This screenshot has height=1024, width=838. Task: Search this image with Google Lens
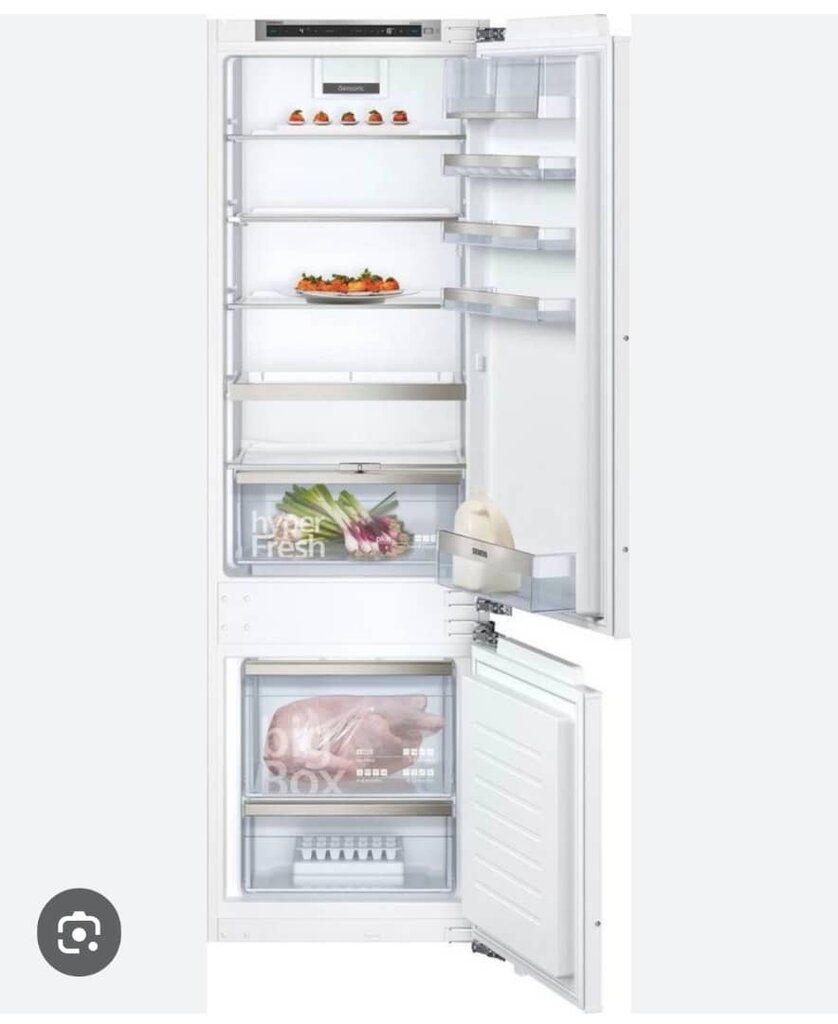click(x=79, y=932)
